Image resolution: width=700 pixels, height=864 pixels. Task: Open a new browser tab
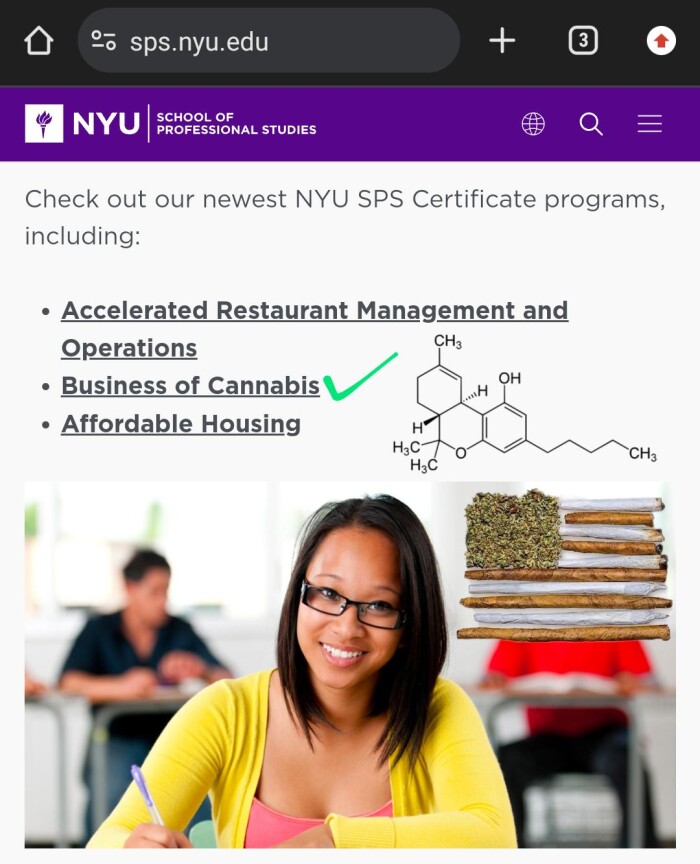502,41
